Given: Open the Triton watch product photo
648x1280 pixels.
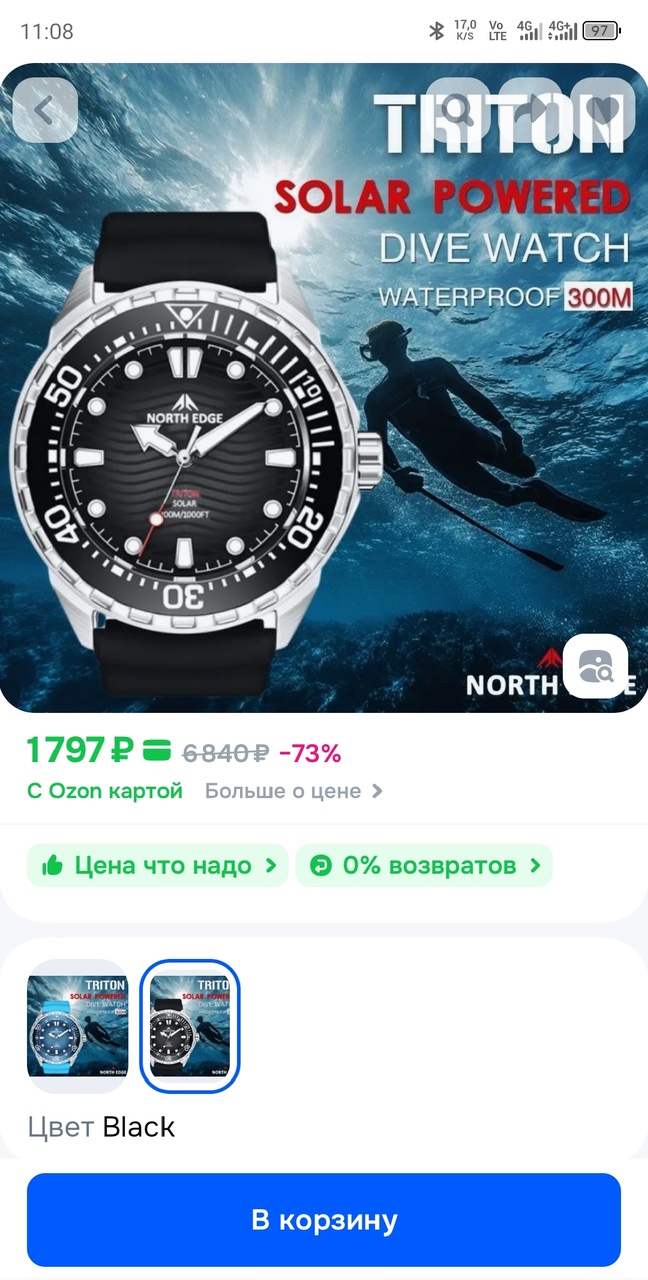Looking at the screenshot, I should (300, 420).
